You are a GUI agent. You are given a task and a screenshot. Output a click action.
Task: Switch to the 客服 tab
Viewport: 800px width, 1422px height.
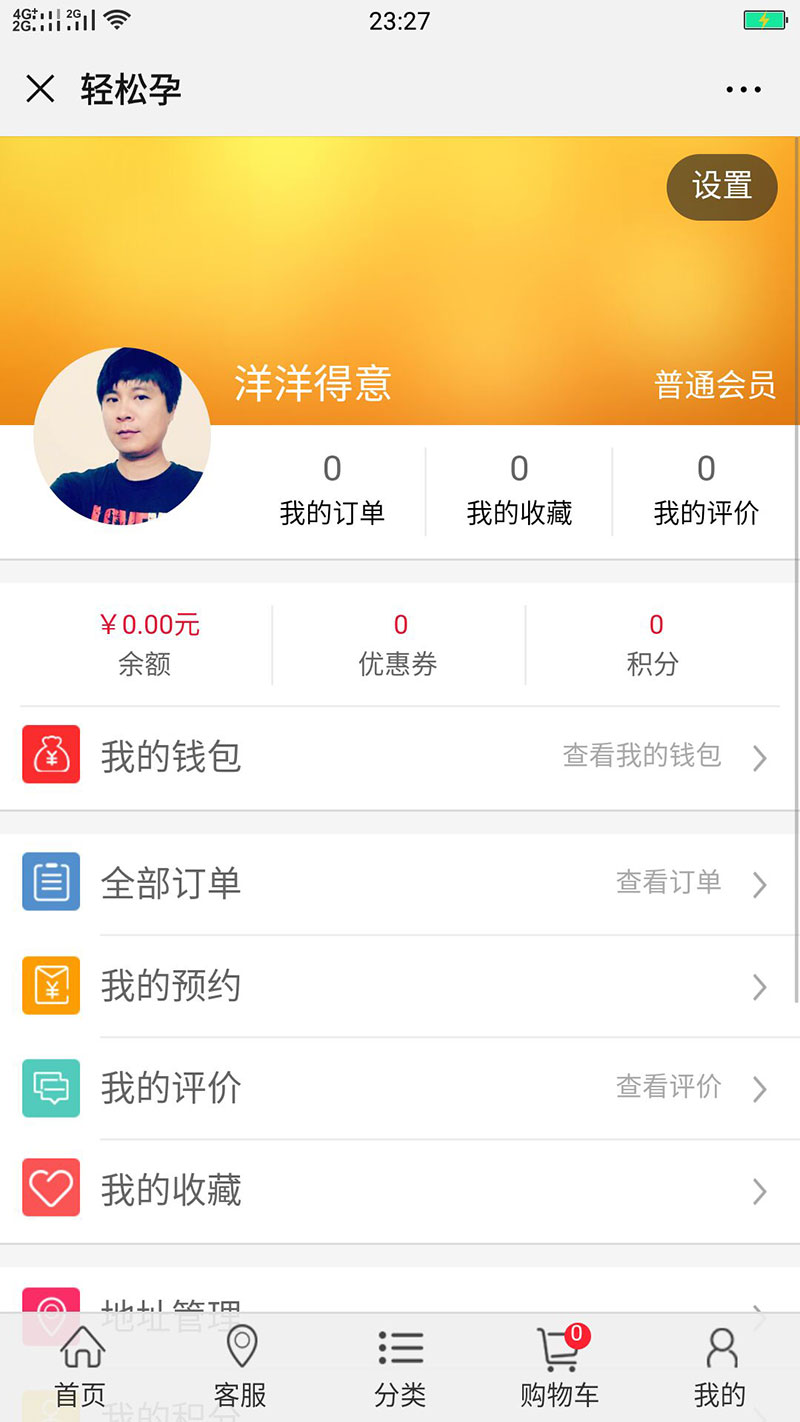(241, 1366)
